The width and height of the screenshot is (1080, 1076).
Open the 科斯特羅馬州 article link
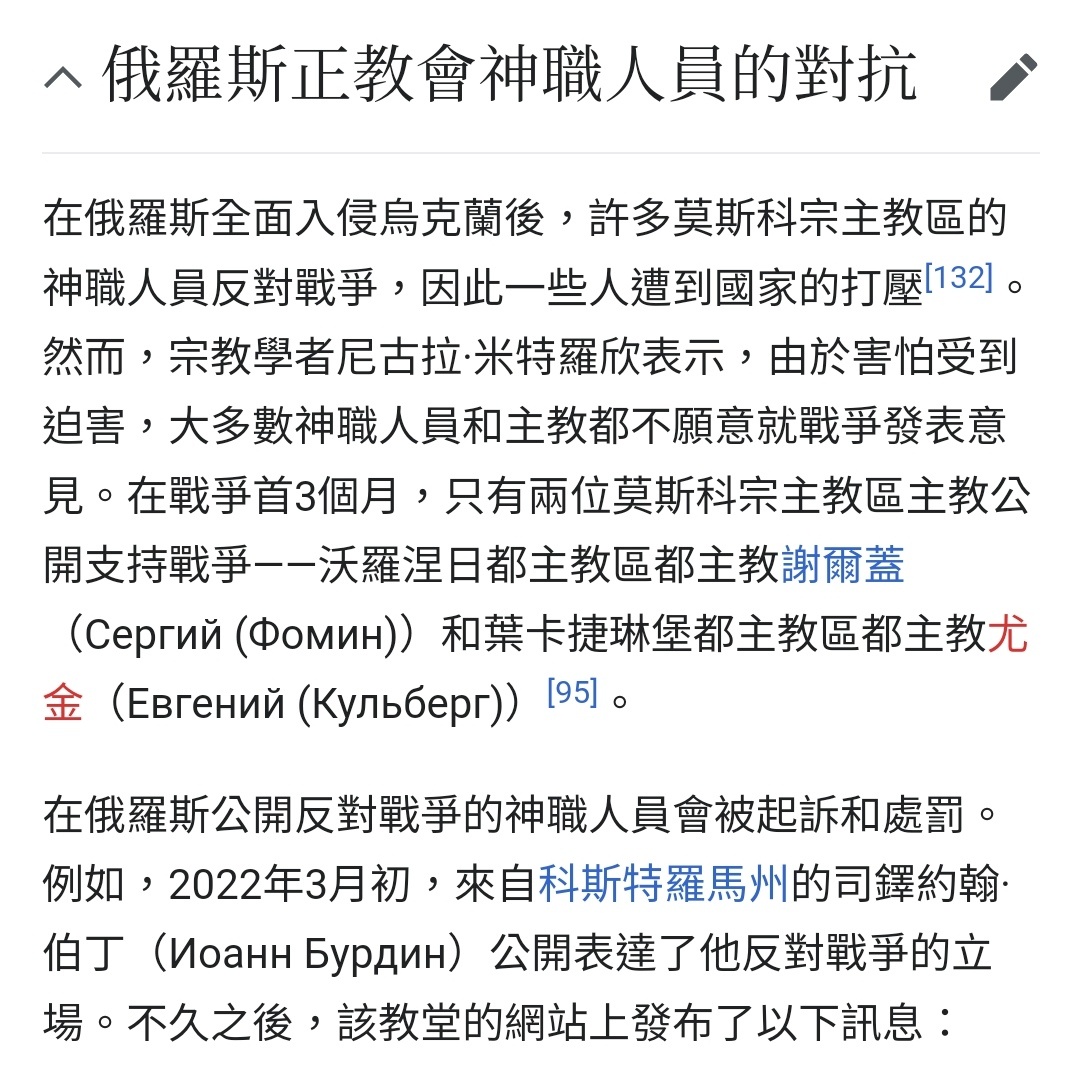click(x=664, y=885)
